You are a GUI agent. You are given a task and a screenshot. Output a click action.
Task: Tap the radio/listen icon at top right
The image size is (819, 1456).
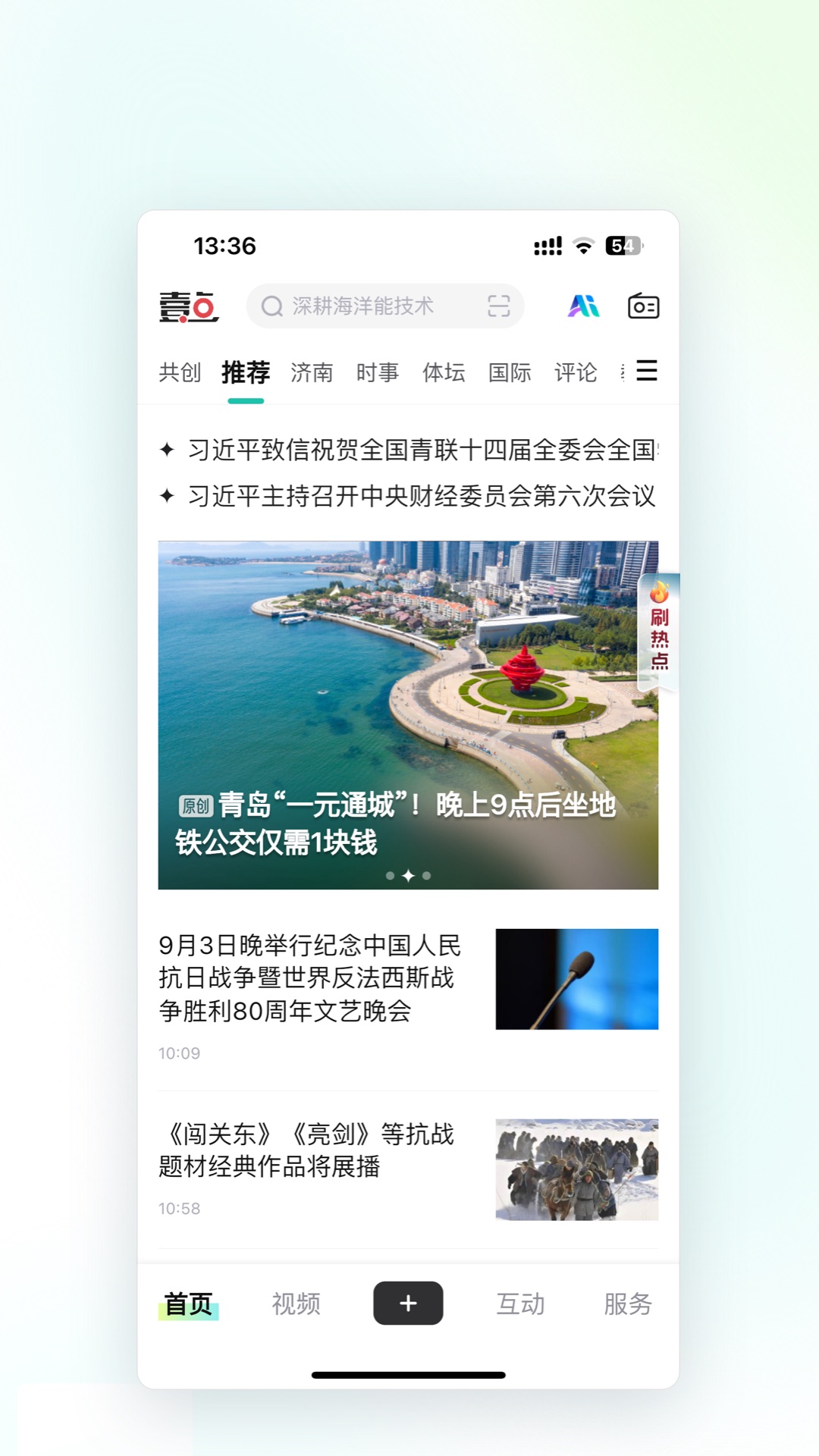[644, 306]
